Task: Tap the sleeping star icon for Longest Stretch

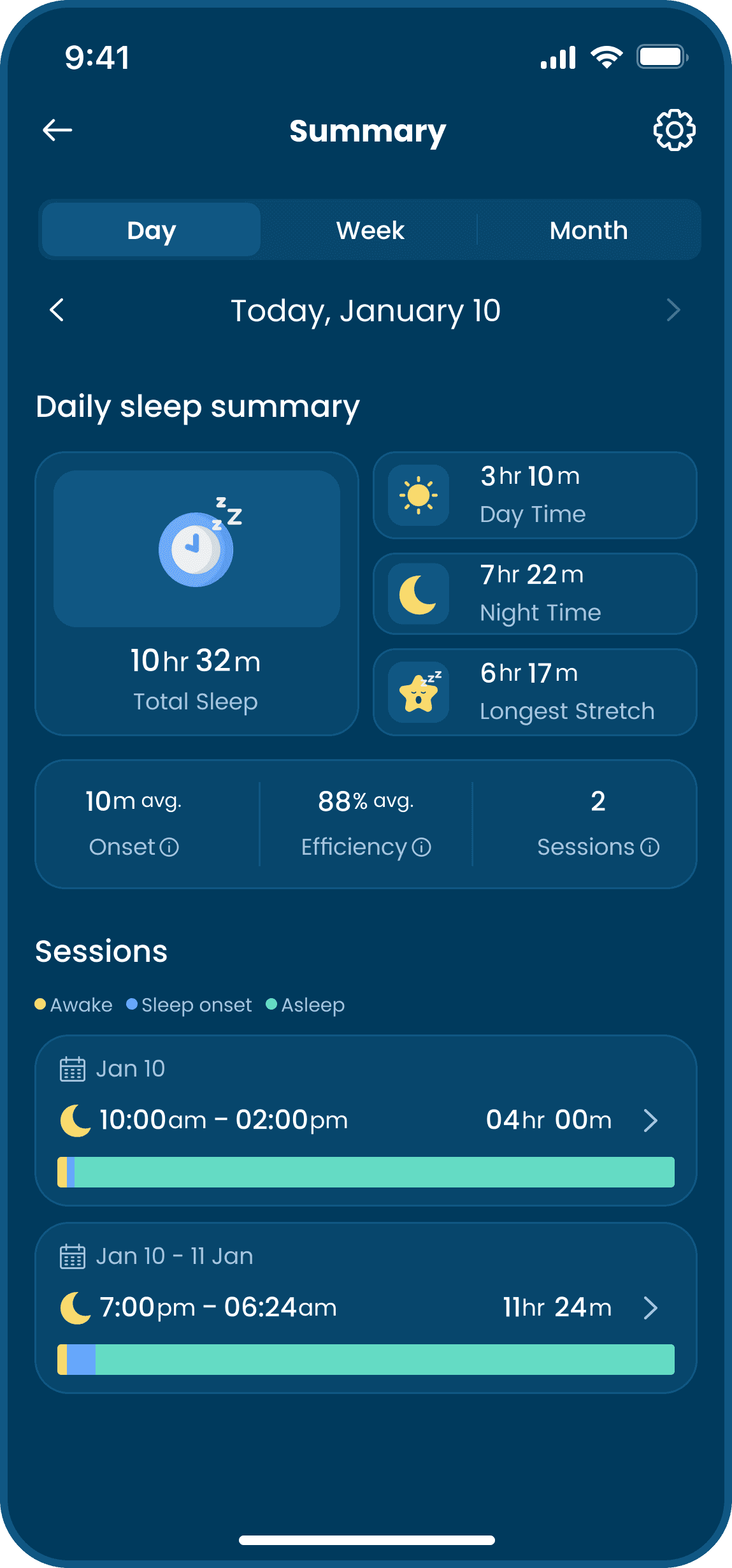Action: 419,692
